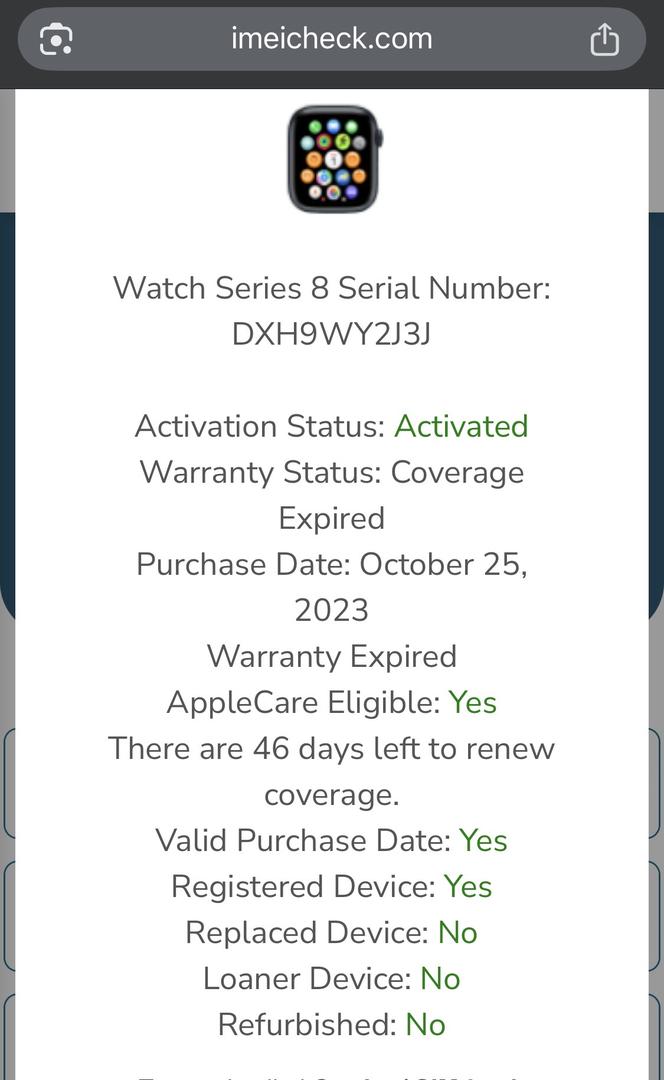This screenshot has height=1080, width=664.
Task: Share this page via share icon
Action: pyautogui.click(x=604, y=39)
